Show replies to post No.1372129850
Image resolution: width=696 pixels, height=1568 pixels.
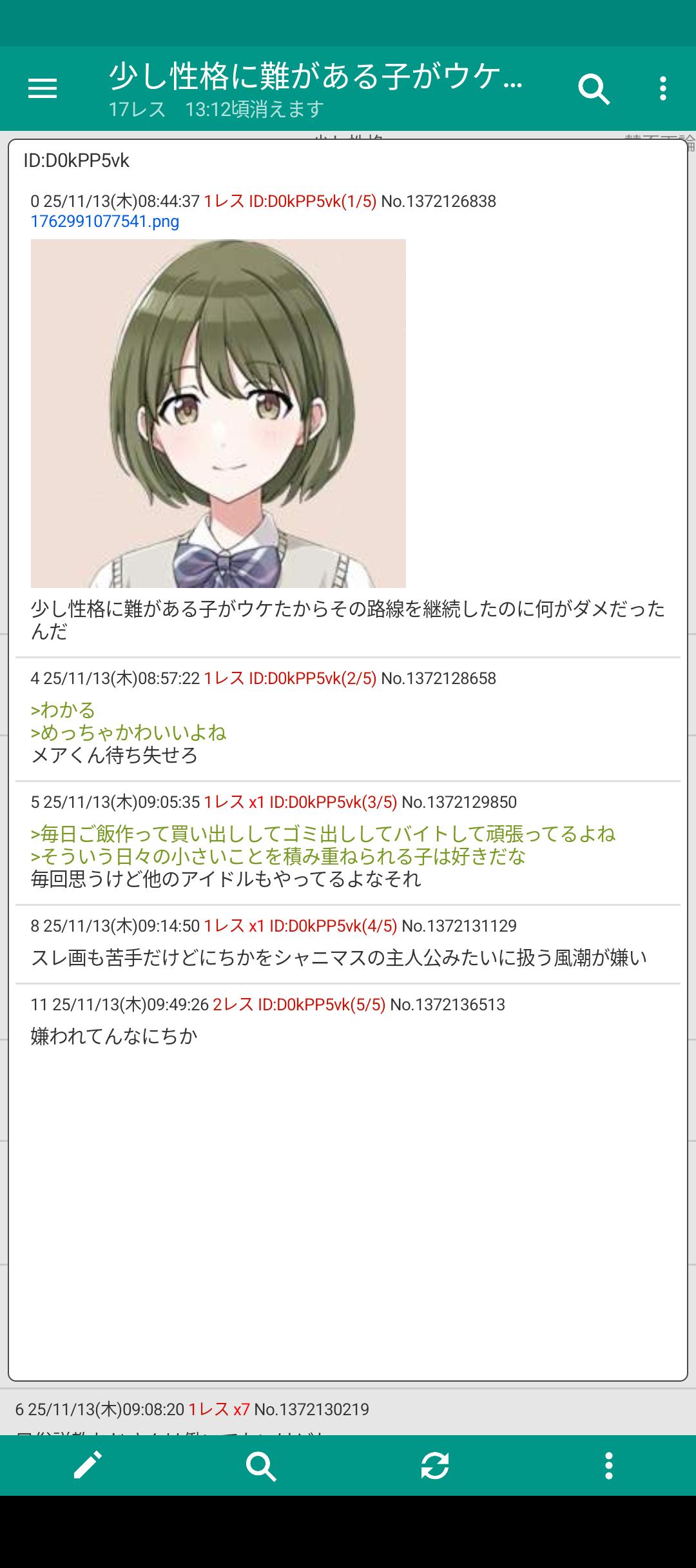pyautogui.click(x=224, y=802)
